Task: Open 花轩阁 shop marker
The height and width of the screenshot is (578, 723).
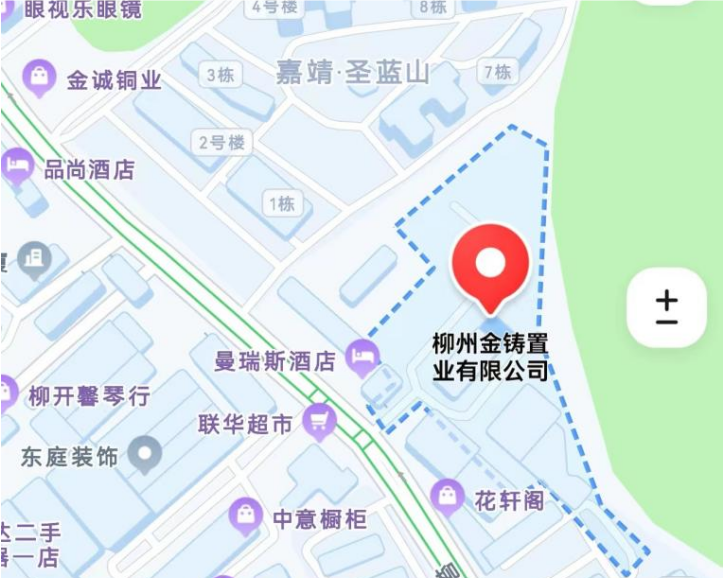Action: 447,494
